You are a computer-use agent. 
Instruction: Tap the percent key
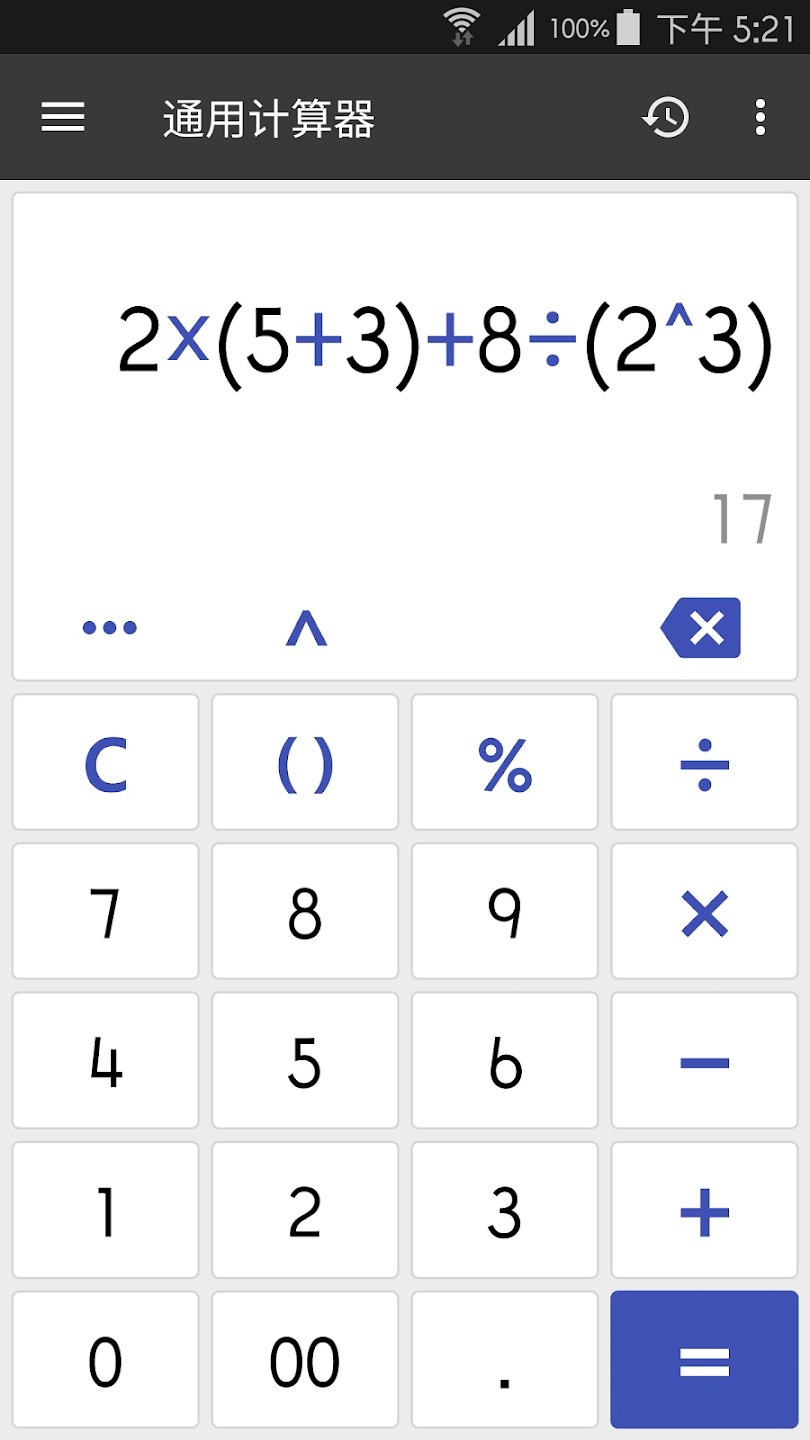click(505, 764)
